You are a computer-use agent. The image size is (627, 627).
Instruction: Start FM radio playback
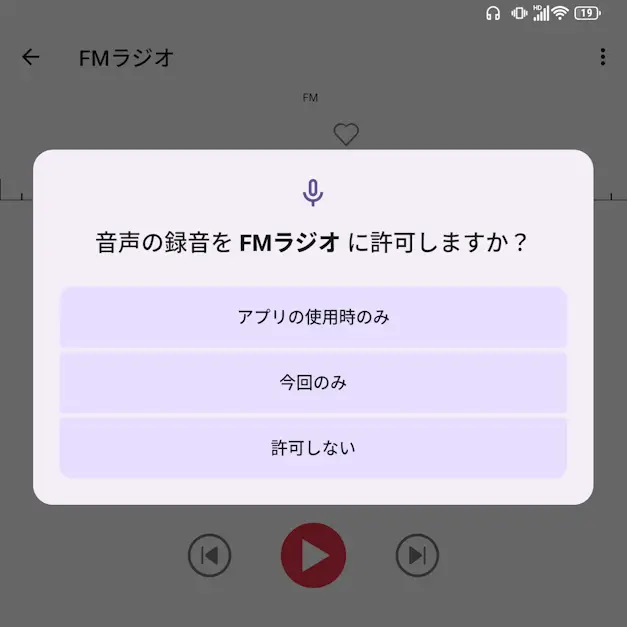pos(313,555)
